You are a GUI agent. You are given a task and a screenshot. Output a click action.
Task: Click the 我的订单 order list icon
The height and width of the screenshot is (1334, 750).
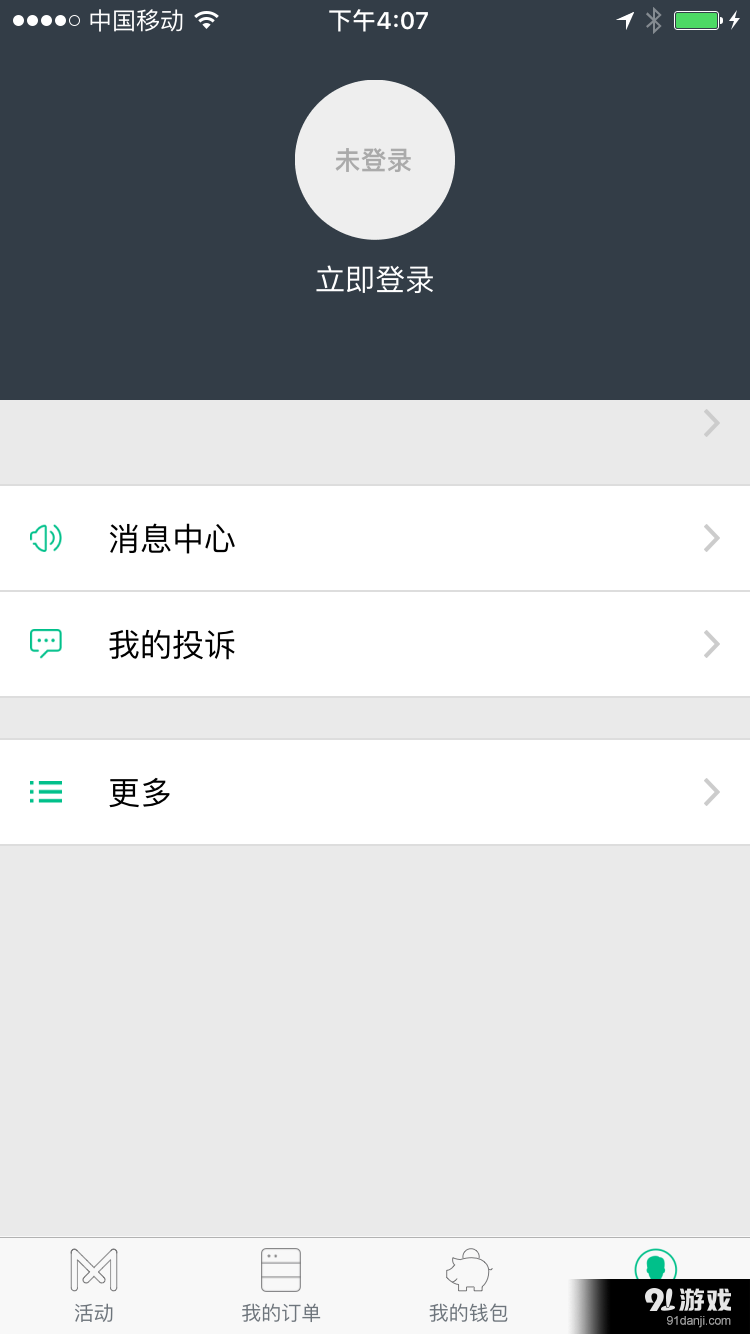pyautogui.click(x=281, y=1268)
